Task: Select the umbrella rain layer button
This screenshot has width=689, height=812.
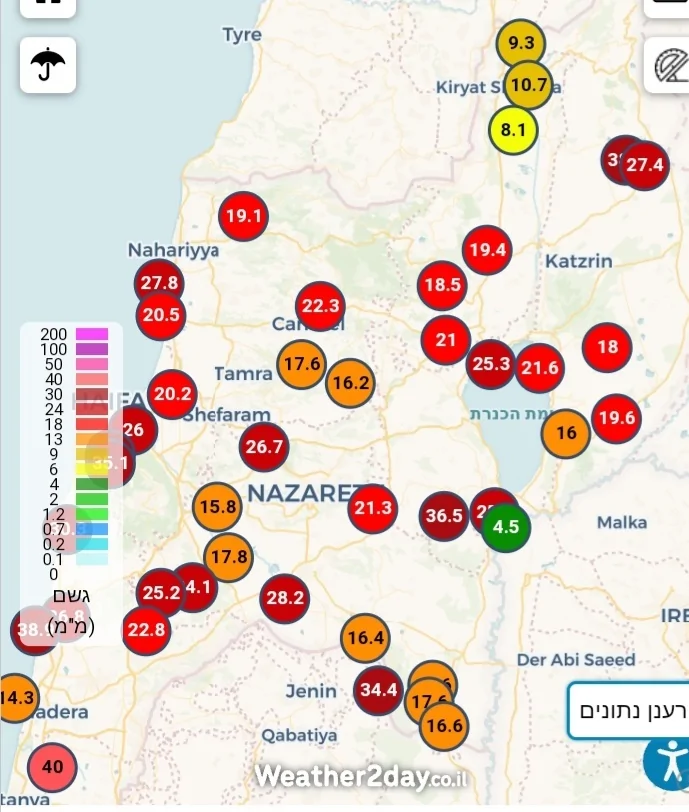Action: pos(47,65)
